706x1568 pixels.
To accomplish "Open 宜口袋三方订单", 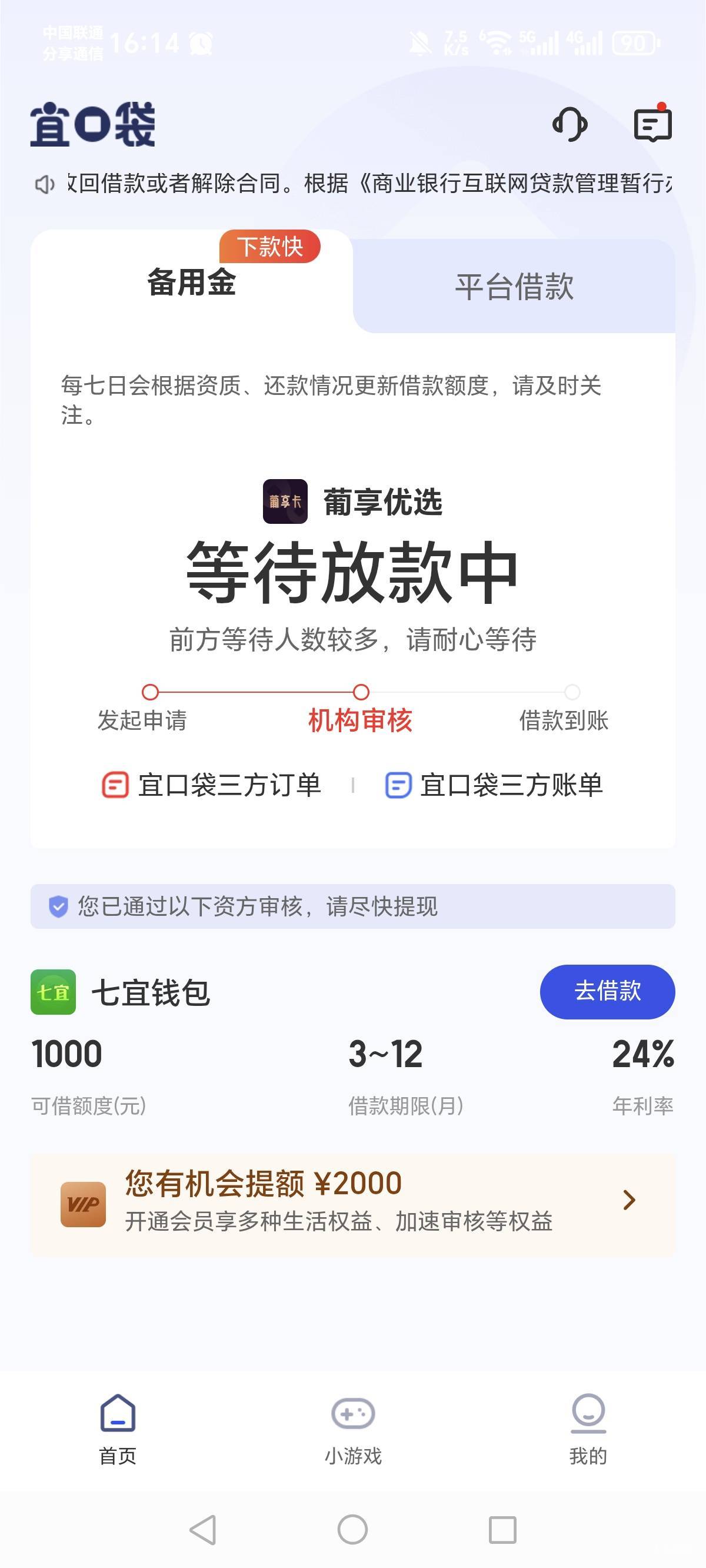I will [x=211, y=785].
